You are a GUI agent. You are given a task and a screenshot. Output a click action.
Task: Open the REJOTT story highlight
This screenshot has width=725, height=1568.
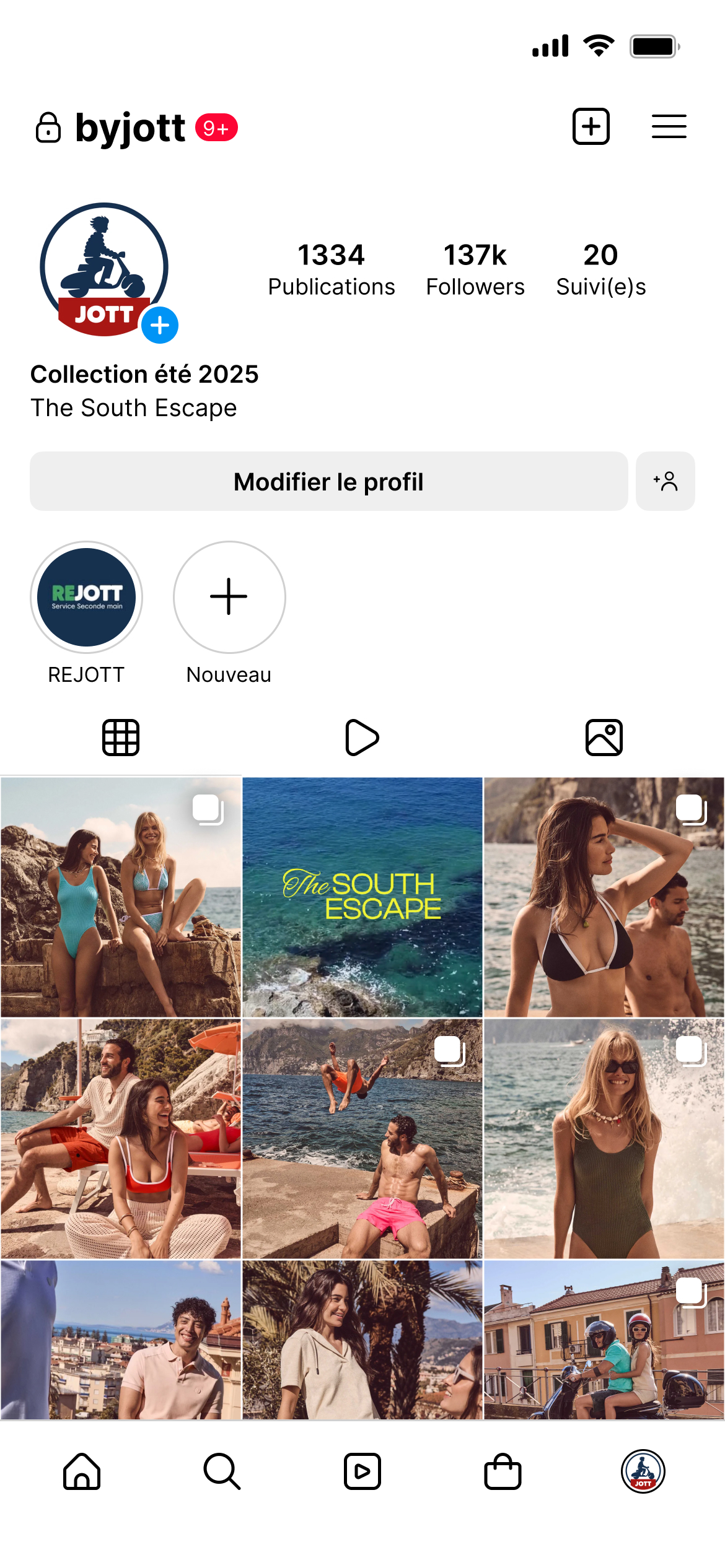87,597
